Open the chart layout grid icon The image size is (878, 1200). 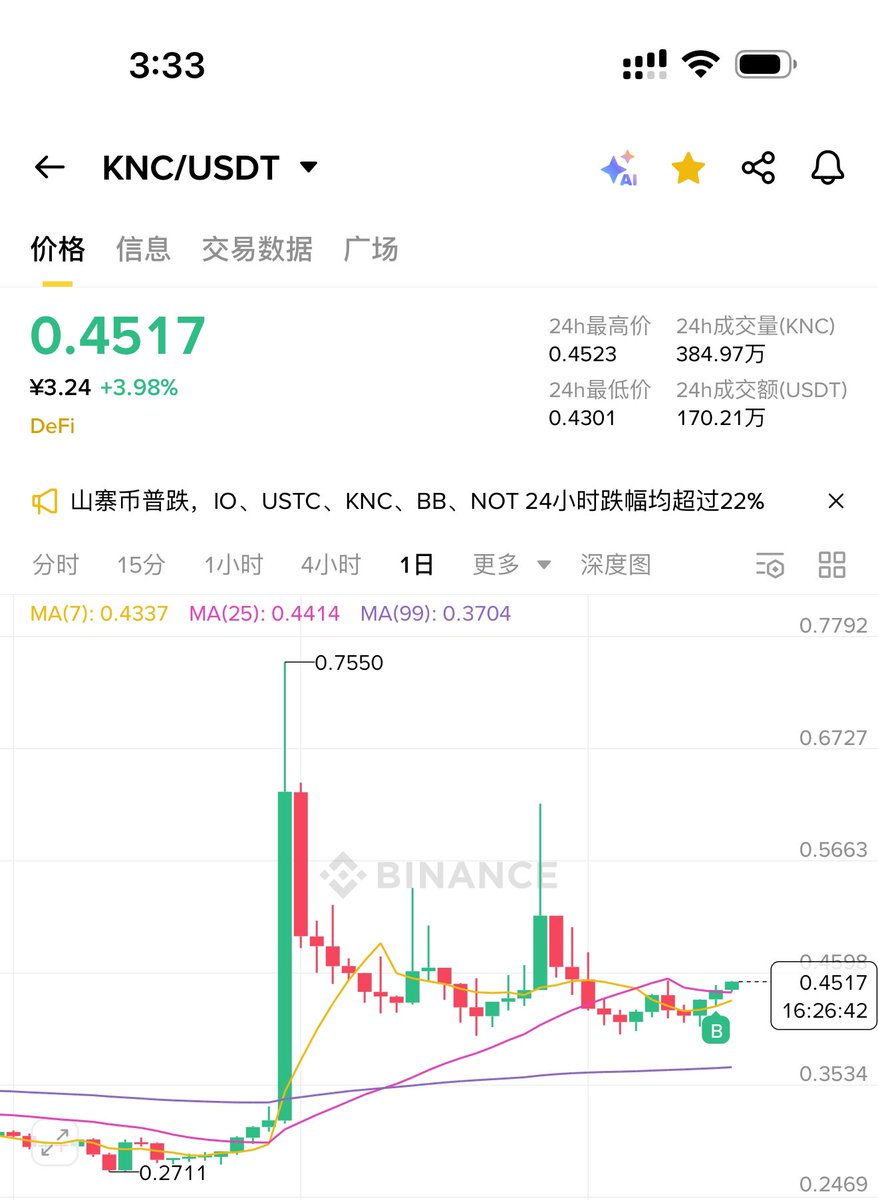(832, 565)
